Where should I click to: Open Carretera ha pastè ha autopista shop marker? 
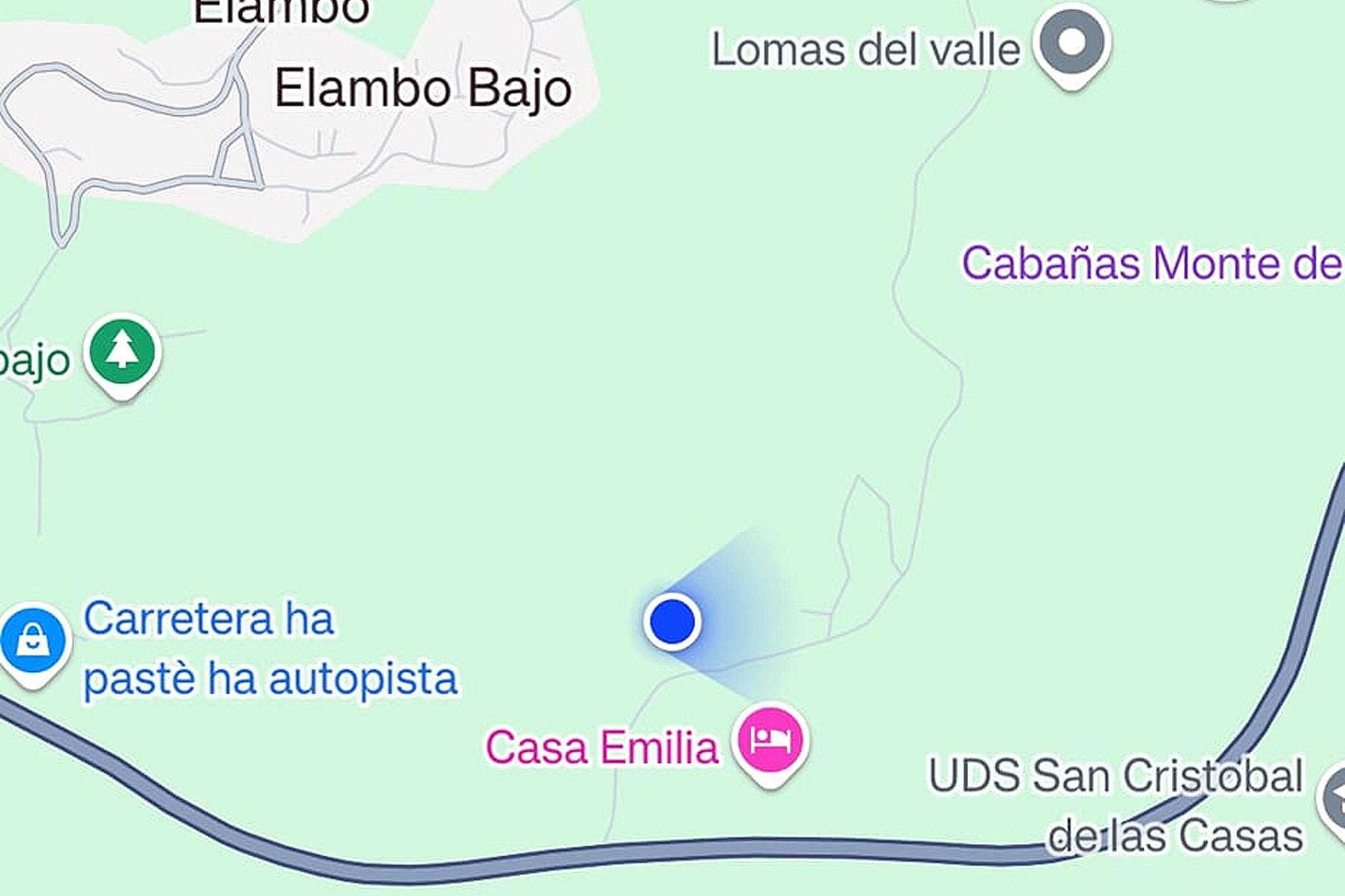pos(32,641)
